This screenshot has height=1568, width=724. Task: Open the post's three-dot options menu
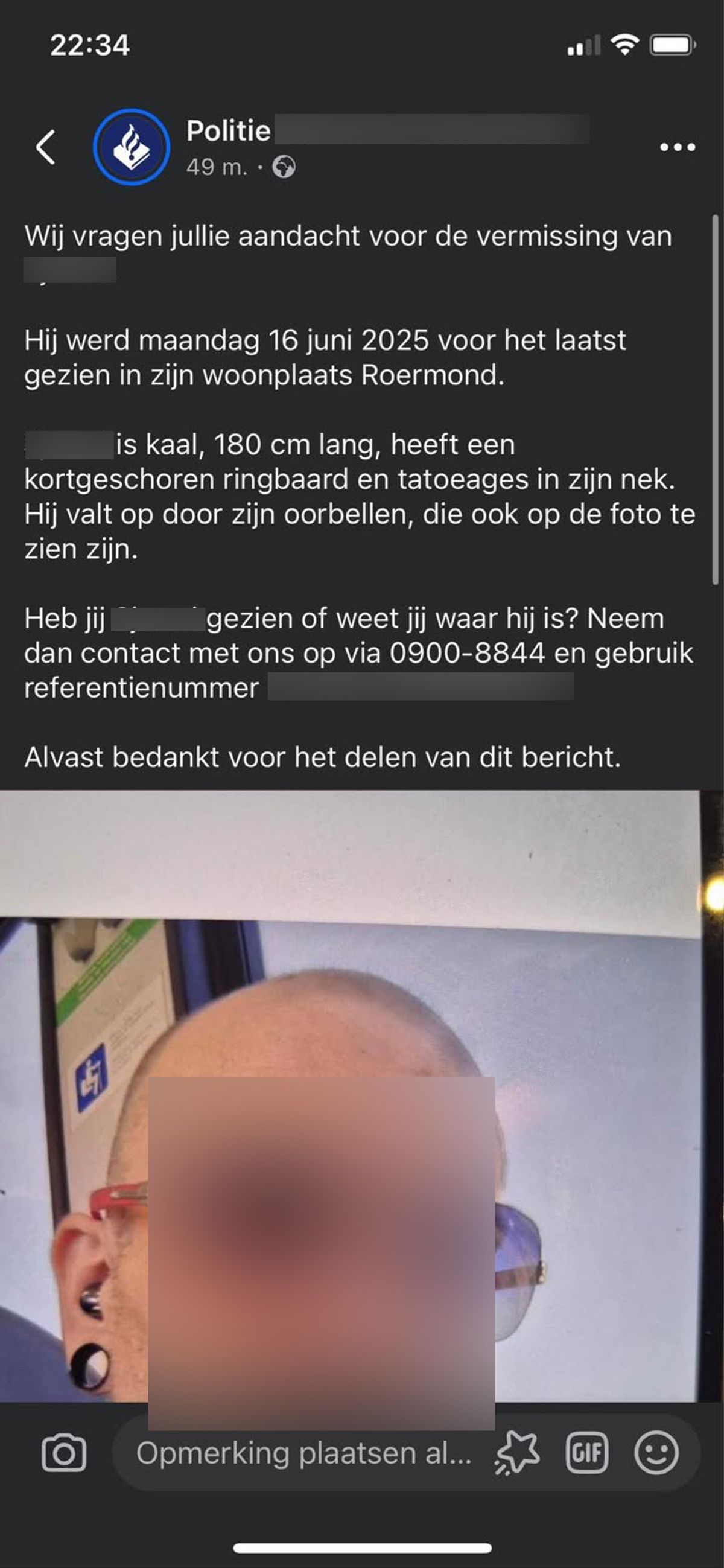[677, 147]
